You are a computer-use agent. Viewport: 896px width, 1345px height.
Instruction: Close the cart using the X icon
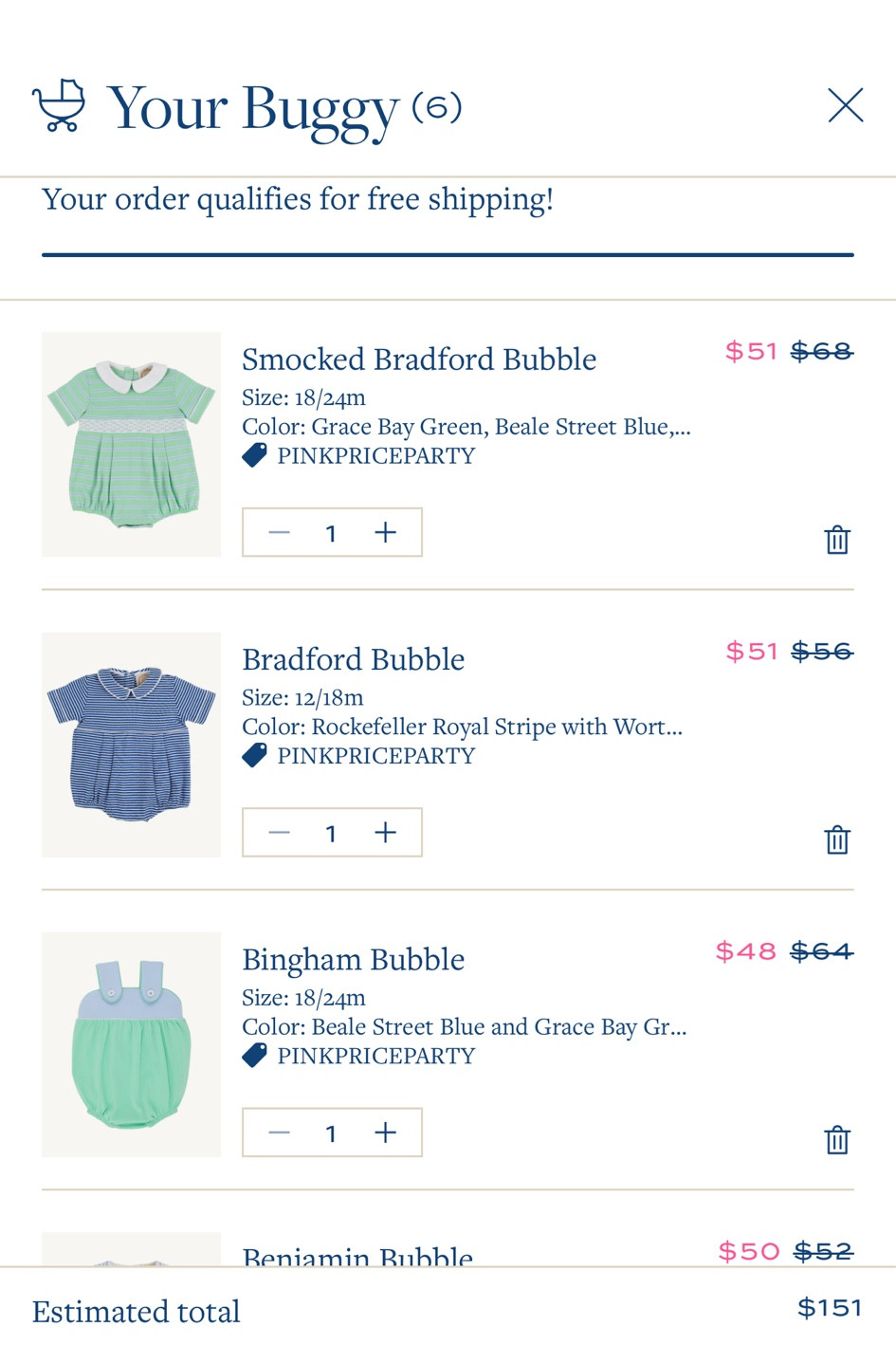click(845, 106)
